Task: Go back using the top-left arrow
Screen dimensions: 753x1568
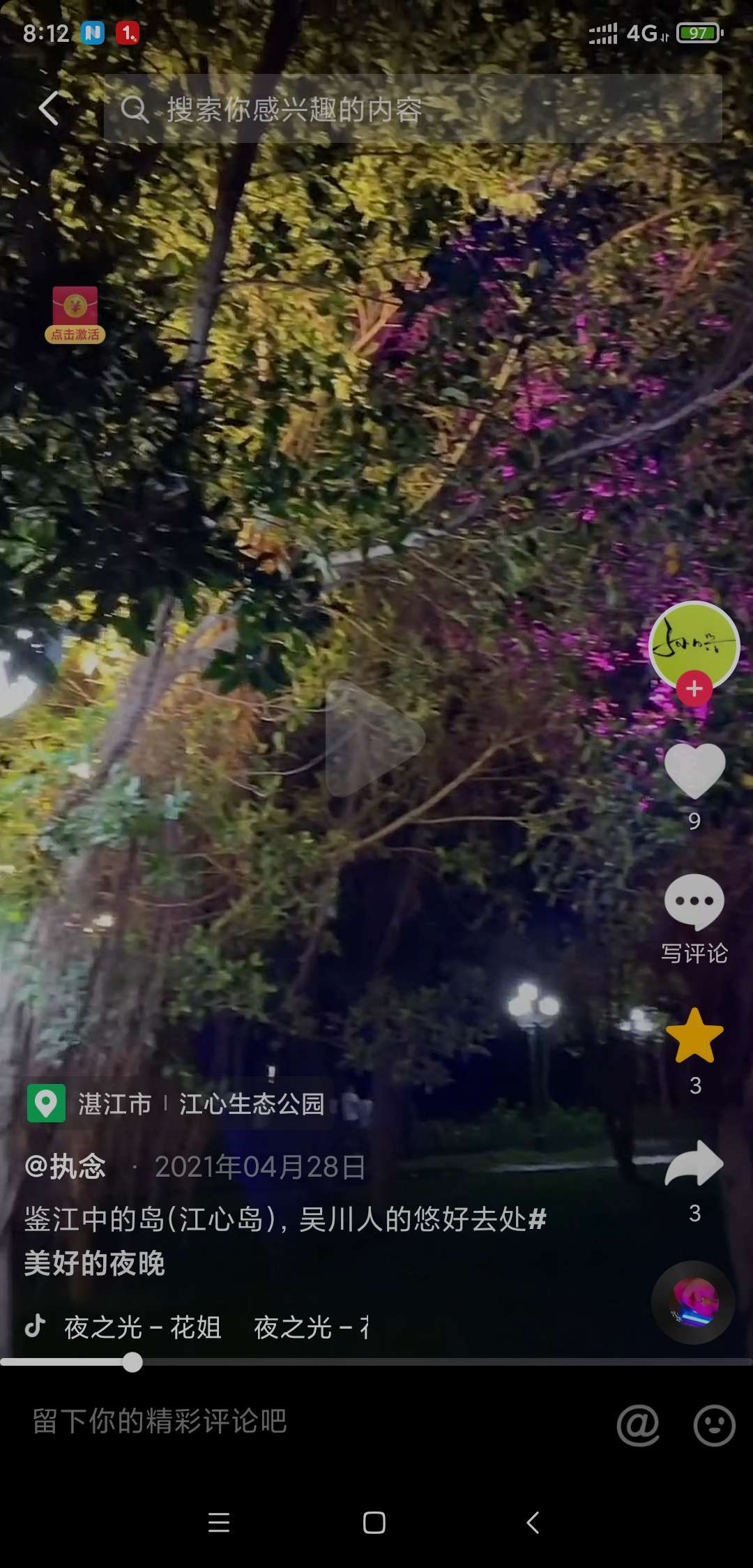Action: pyautogui.click(x=49, y=109)
